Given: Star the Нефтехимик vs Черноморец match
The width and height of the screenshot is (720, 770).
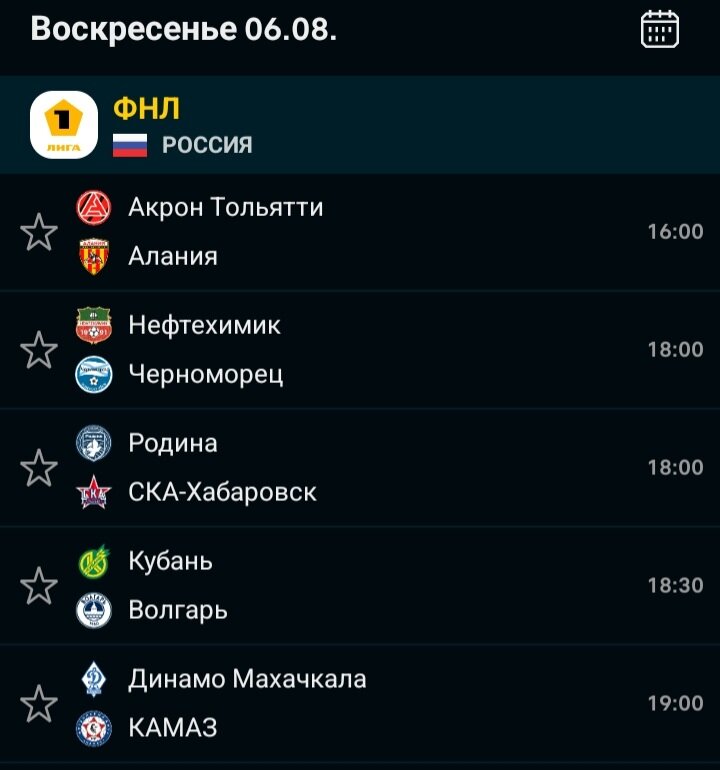Looking at the screenshot, I should [x=39, y=350].
